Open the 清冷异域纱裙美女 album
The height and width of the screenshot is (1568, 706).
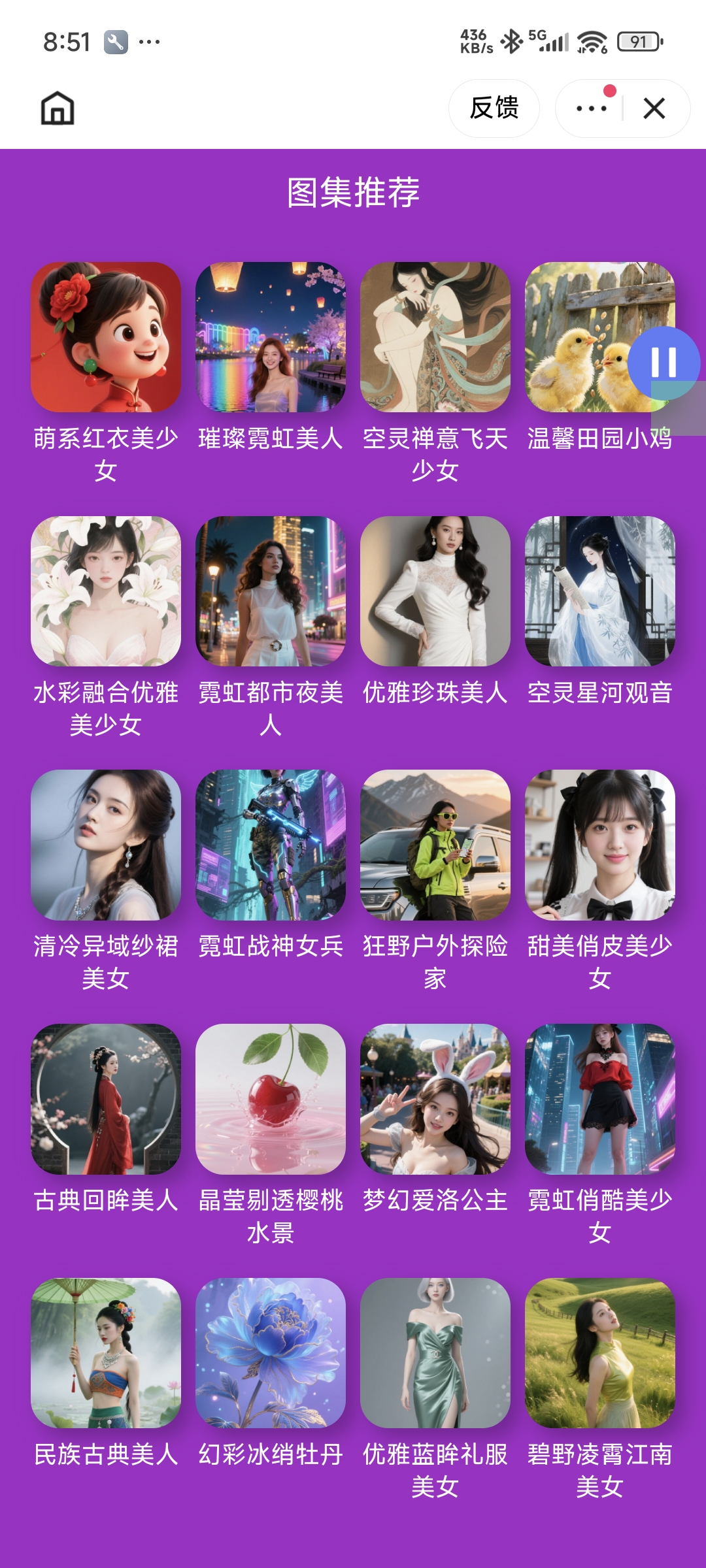(x=106, y=845)
